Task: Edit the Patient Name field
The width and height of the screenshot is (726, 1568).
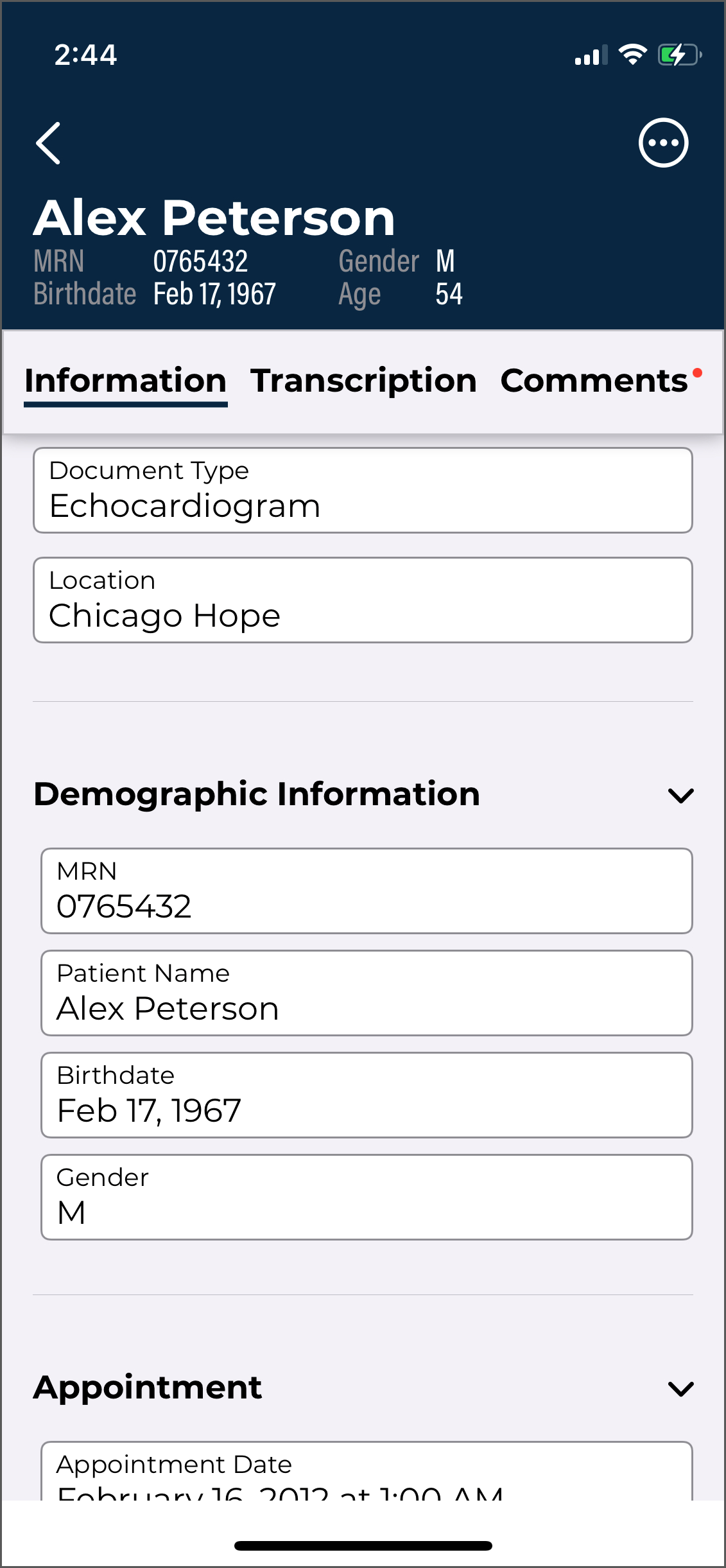Action: (x=367, y=993)
